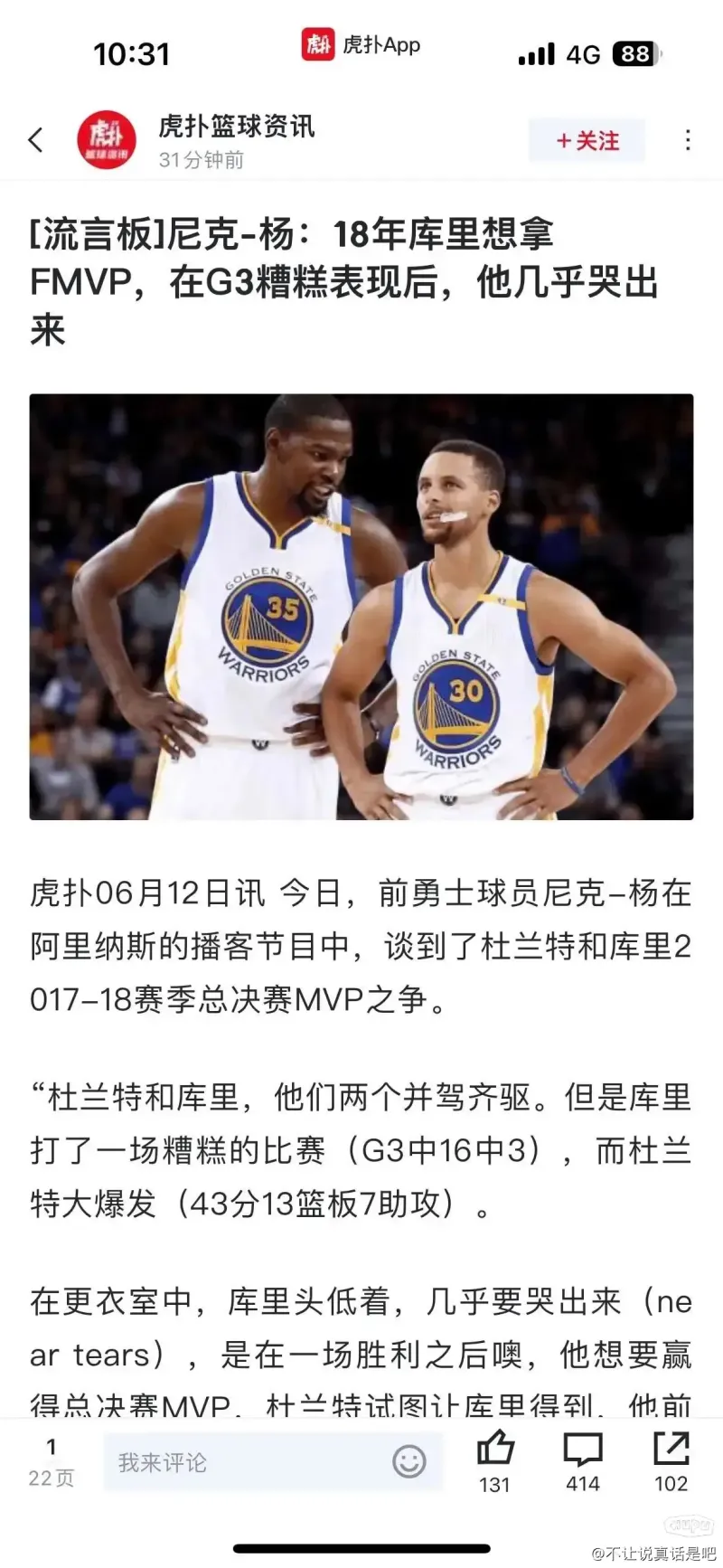Viewport: 723px width, 1568px height.
Task: Open 虎扑篮球资讯 profile avatar
Action: coord(107,140)
